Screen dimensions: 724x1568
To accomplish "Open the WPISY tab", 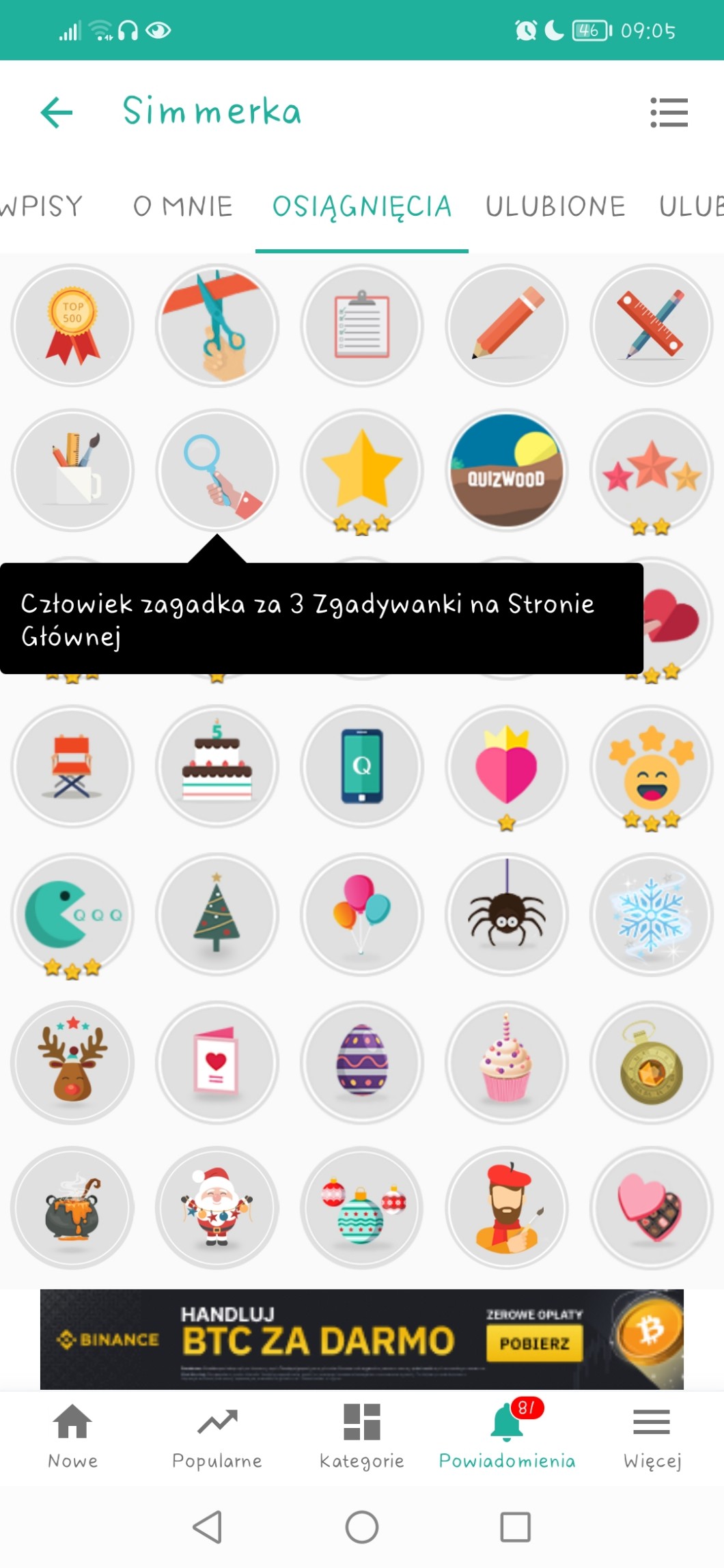I will [41, 206].
